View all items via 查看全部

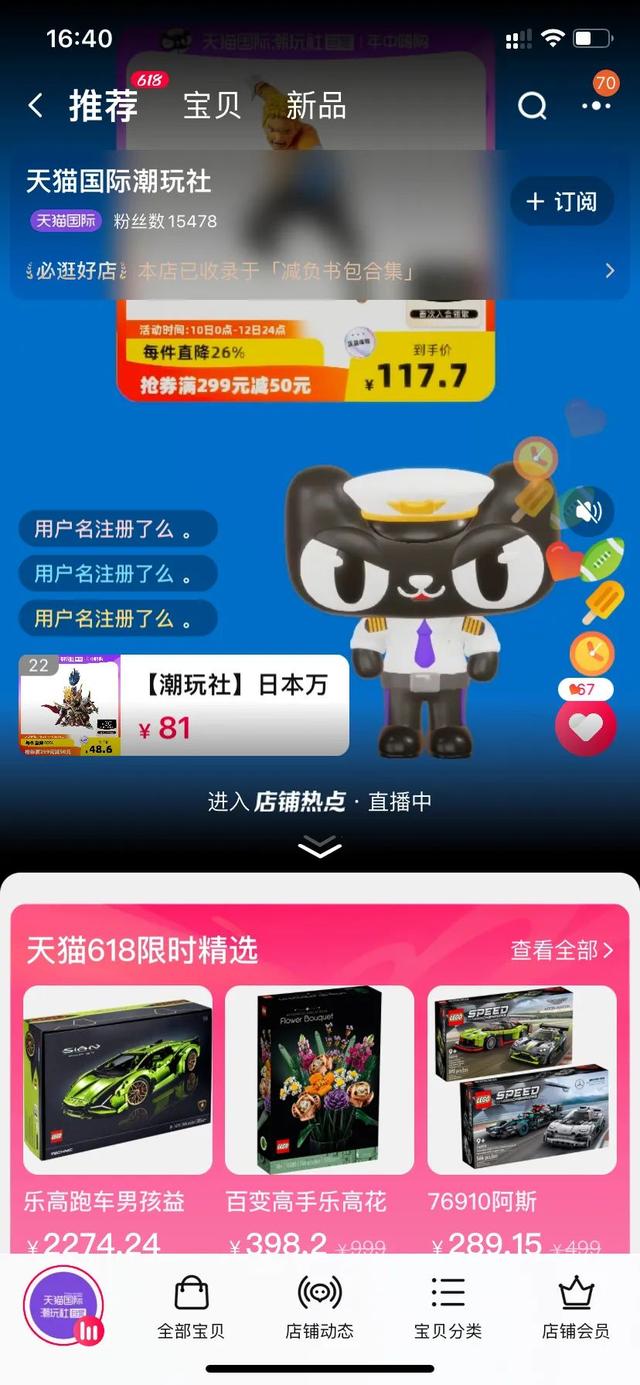(x=562, y=950)
